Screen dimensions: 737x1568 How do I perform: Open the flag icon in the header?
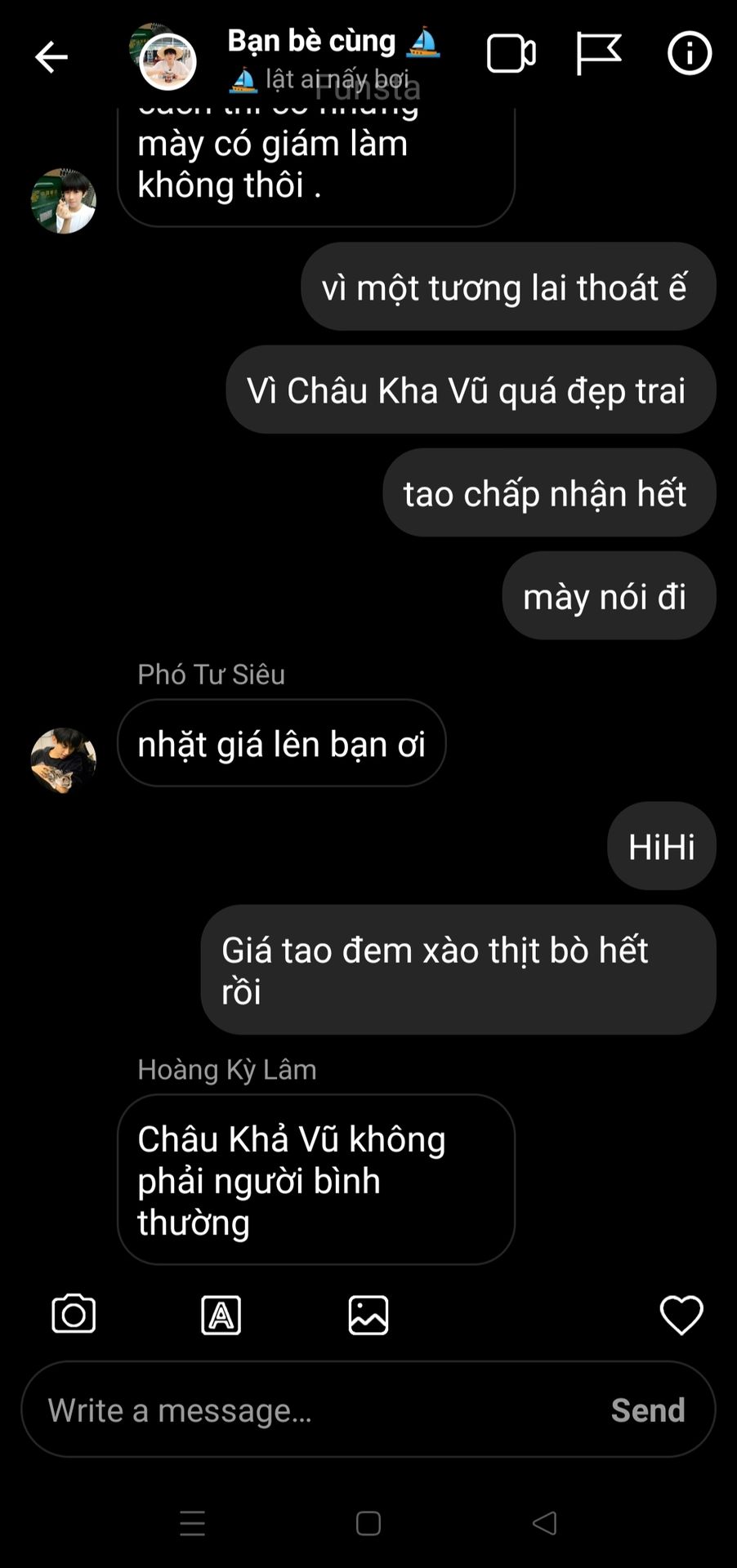tap(598, 55)
